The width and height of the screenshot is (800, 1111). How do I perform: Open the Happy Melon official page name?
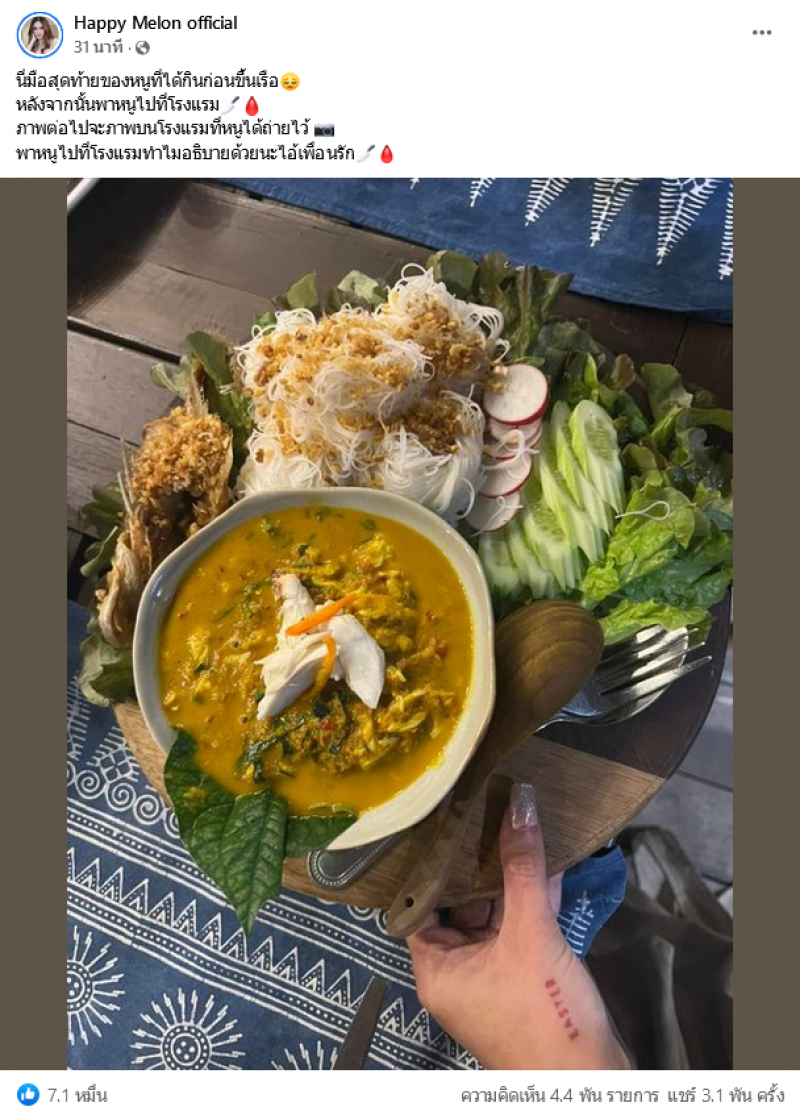(155, 23)
